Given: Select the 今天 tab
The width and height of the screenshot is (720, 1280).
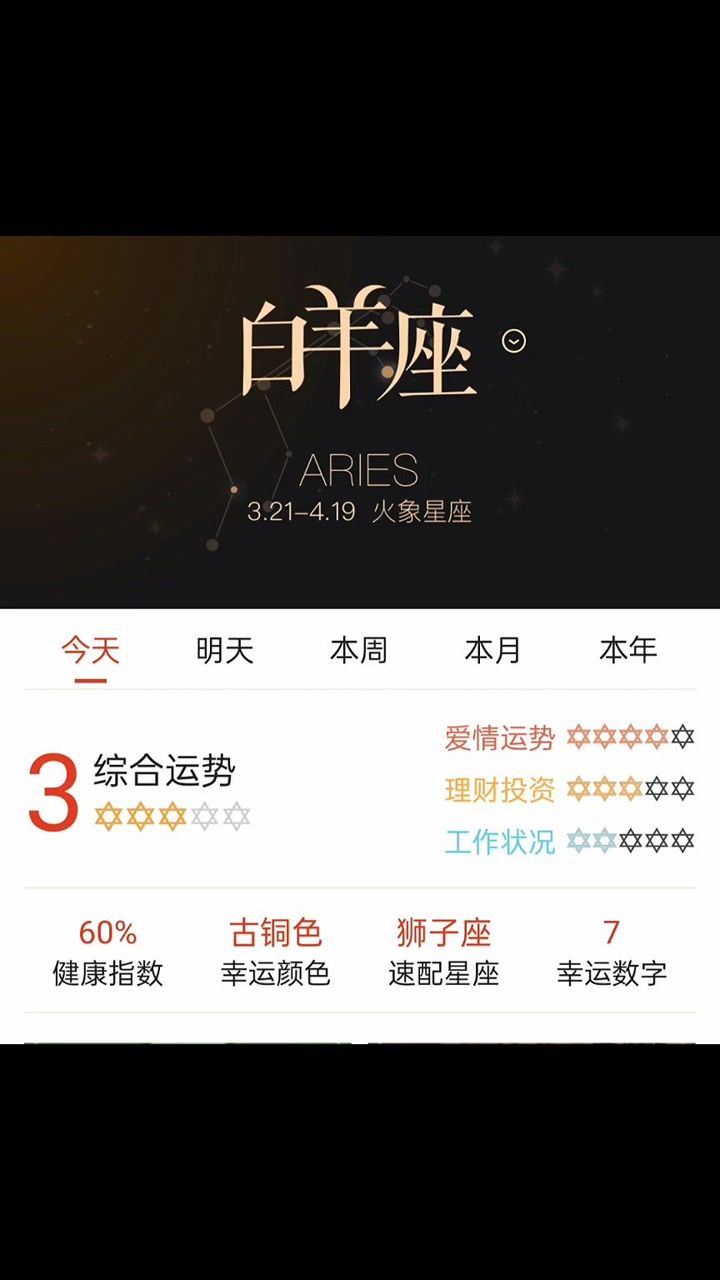Looking at the screenshot, I should pos(90,651).
